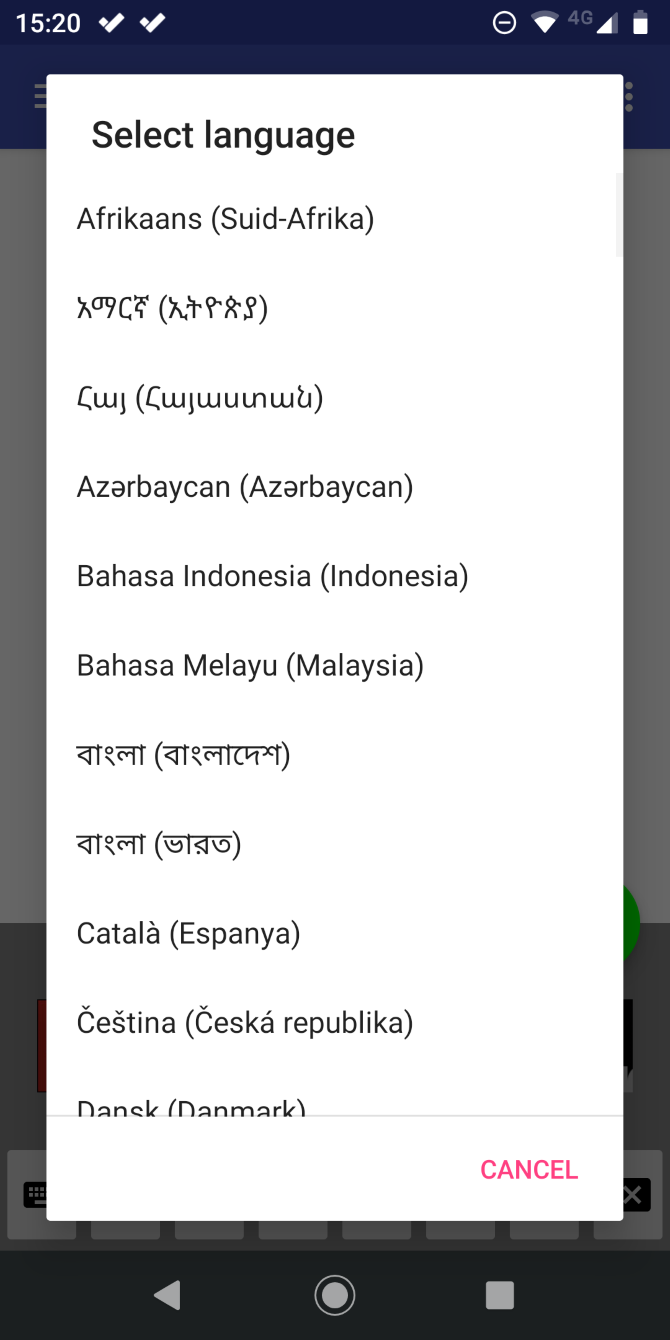670x1340 pixels.
Task: Choose Bengali (India) language
Action: 159,844
